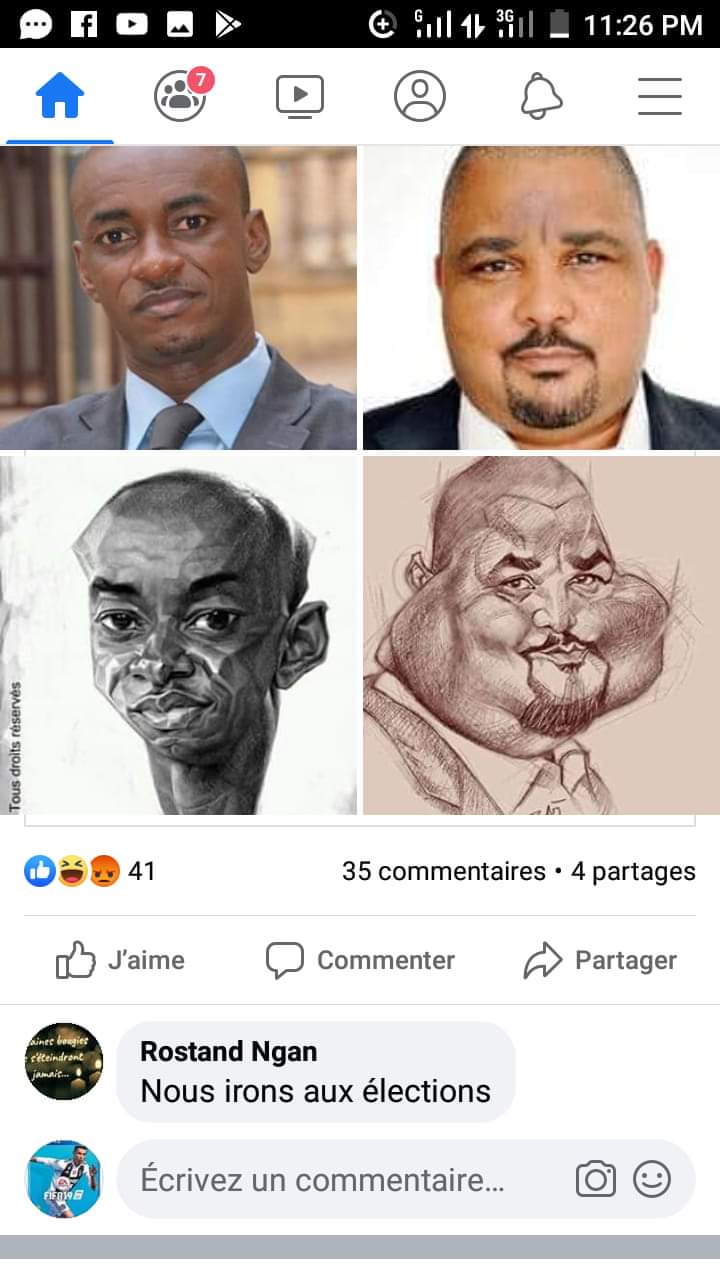Share the post via Partager
The image size is (720, 1280).
pos(600,961)
